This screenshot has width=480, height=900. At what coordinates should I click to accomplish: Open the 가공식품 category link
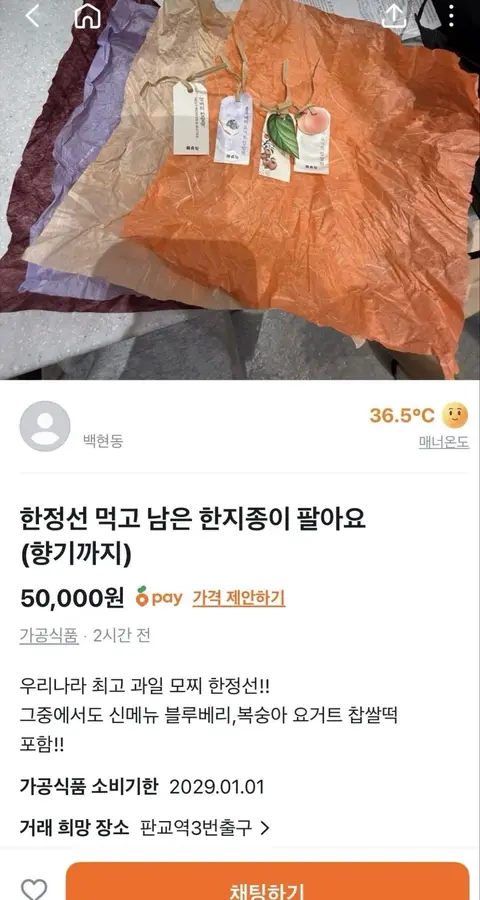tap(49, 636)
